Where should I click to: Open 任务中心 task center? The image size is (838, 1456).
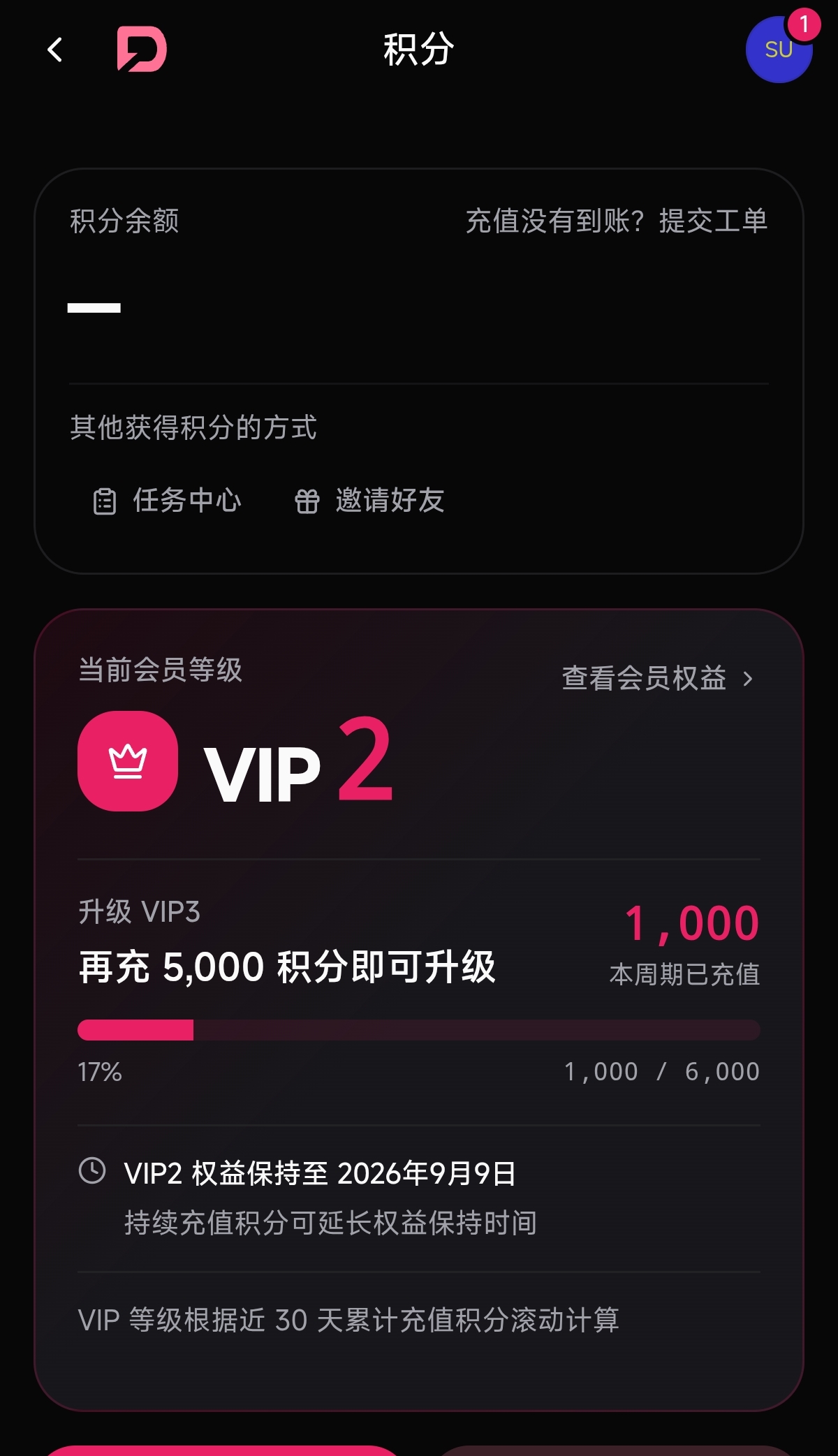[168, 501]
